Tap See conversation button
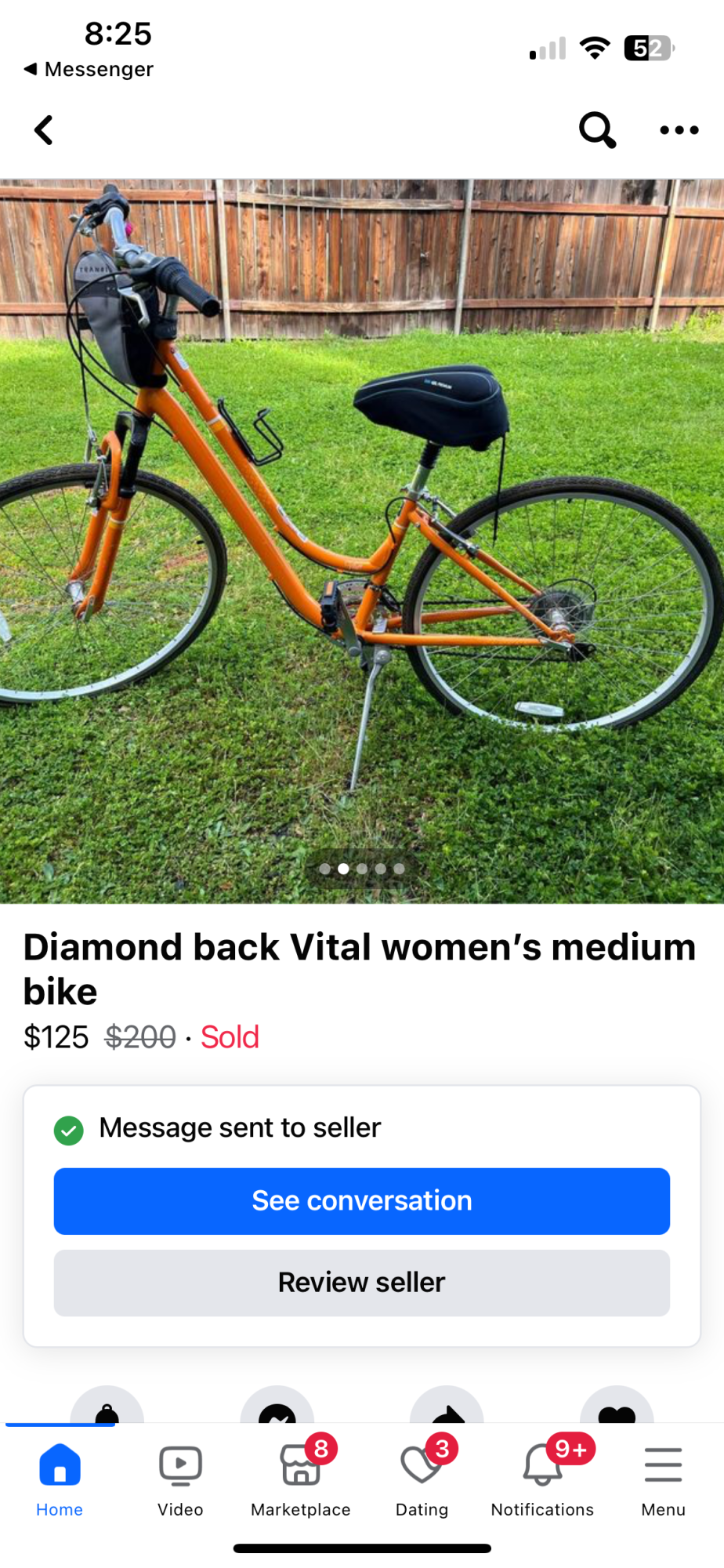This screenshot has height=1568, width=724. pyautogui.click(x=362, y=1201)
